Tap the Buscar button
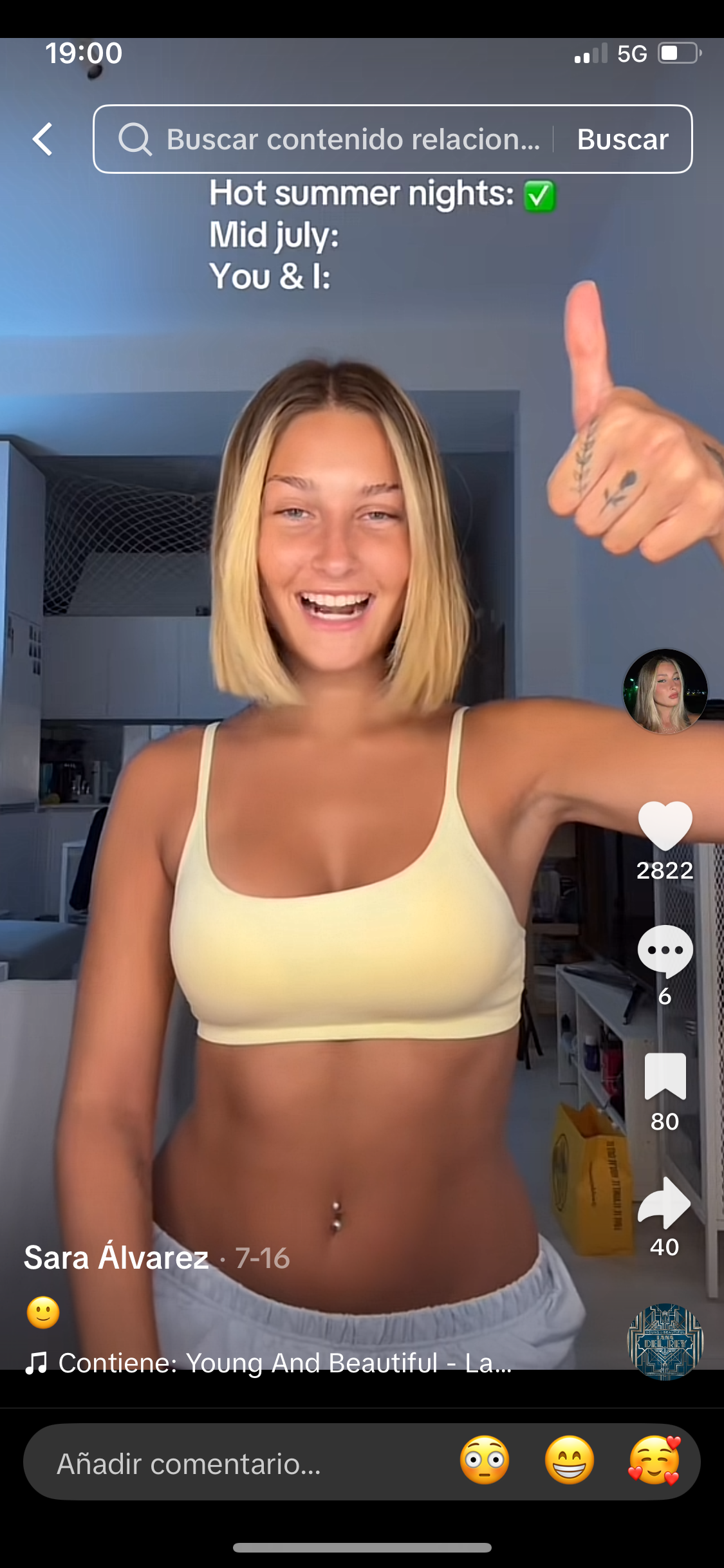The image size is (724, 1568). (x=622, y=139)
